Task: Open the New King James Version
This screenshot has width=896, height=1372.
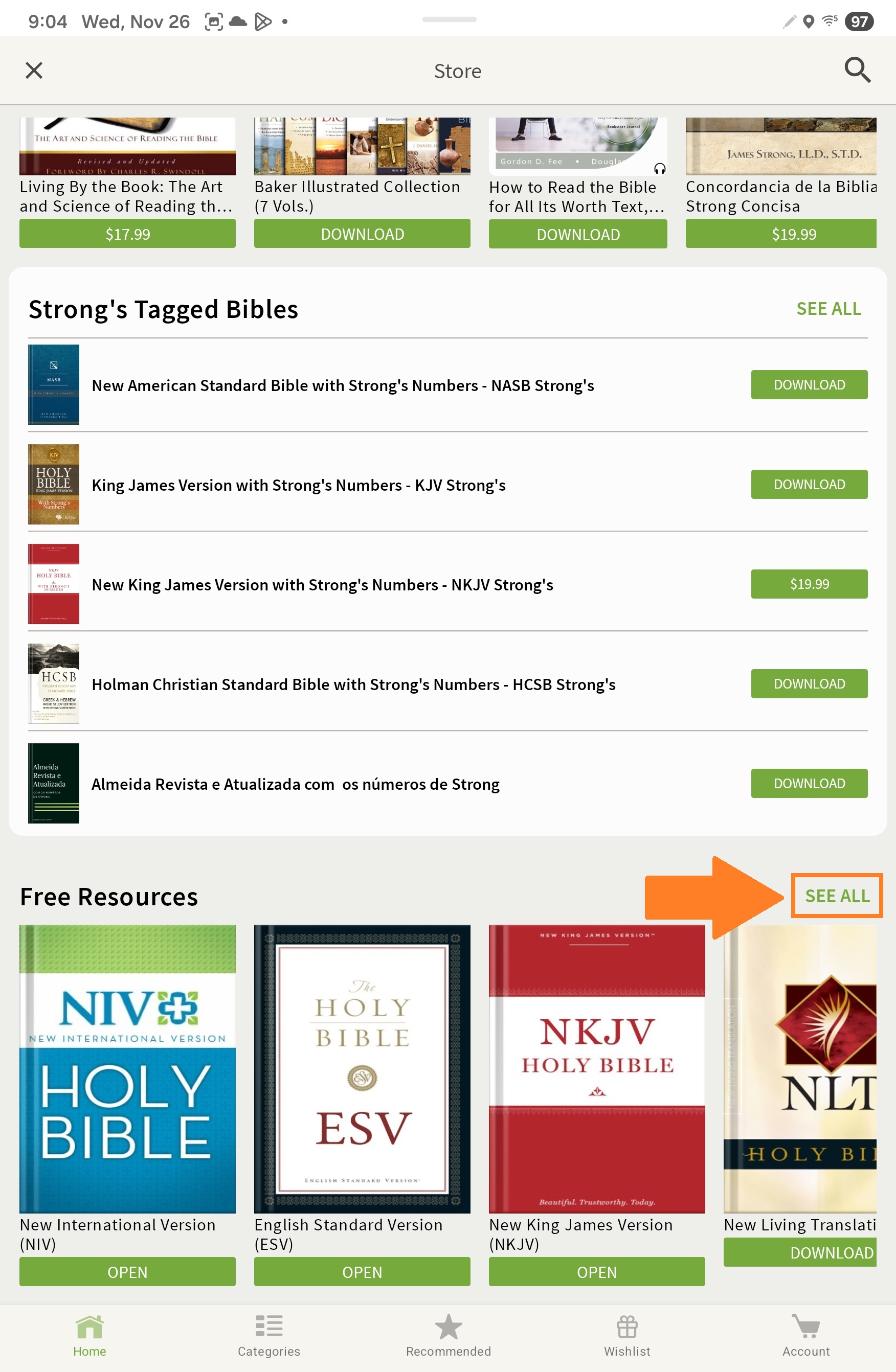Action: 597,1272
